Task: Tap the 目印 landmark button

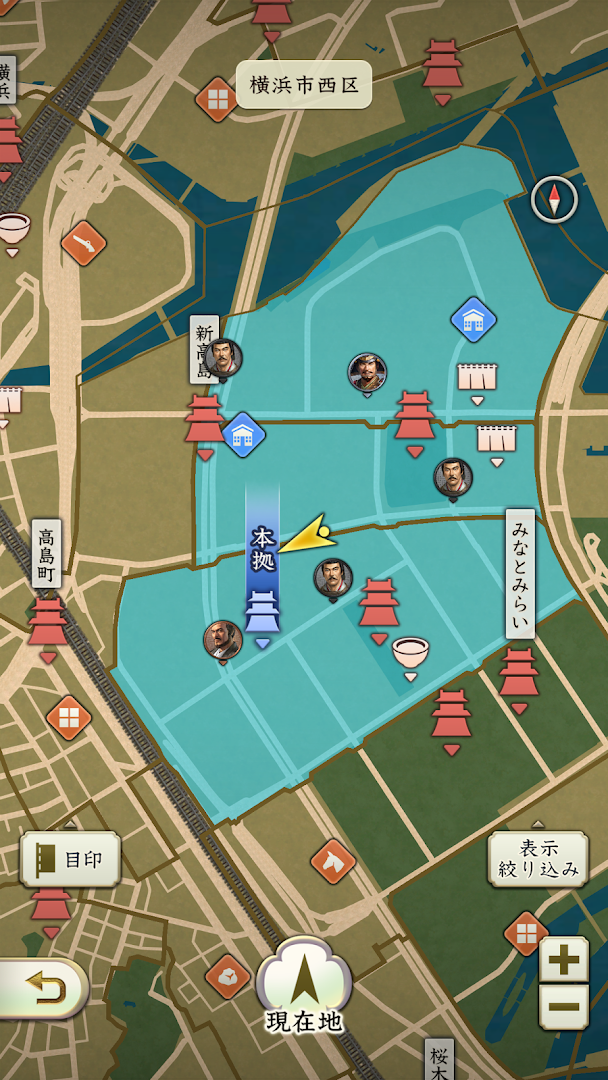Action: pos(70,860)
